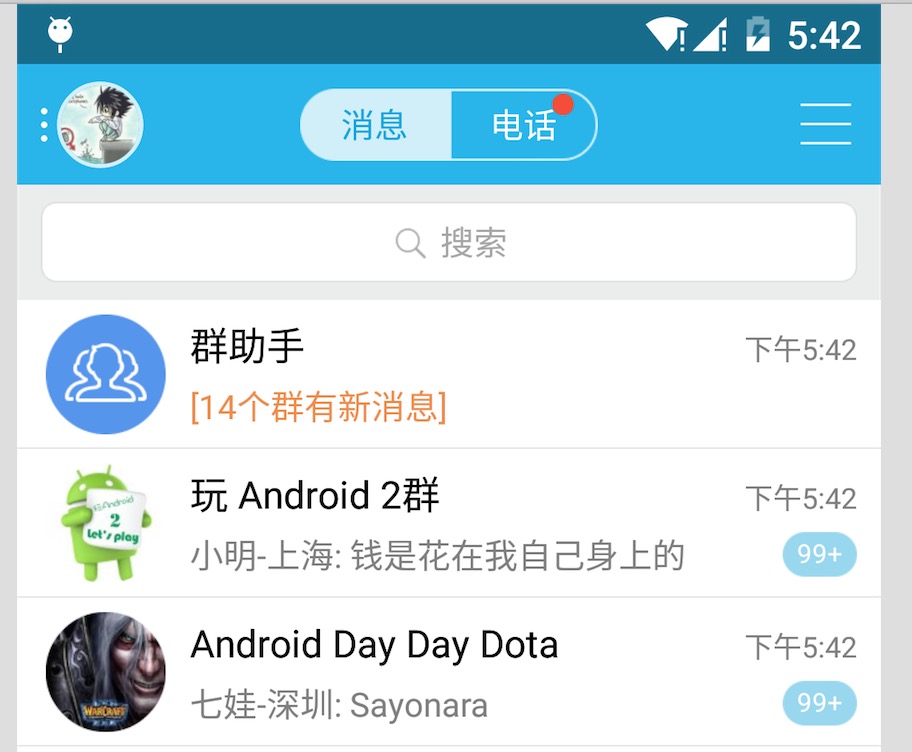This screenshot has width=912, height=752.
Task: Open the 玩 Android 2群 group chat
Action: [449, 523]
